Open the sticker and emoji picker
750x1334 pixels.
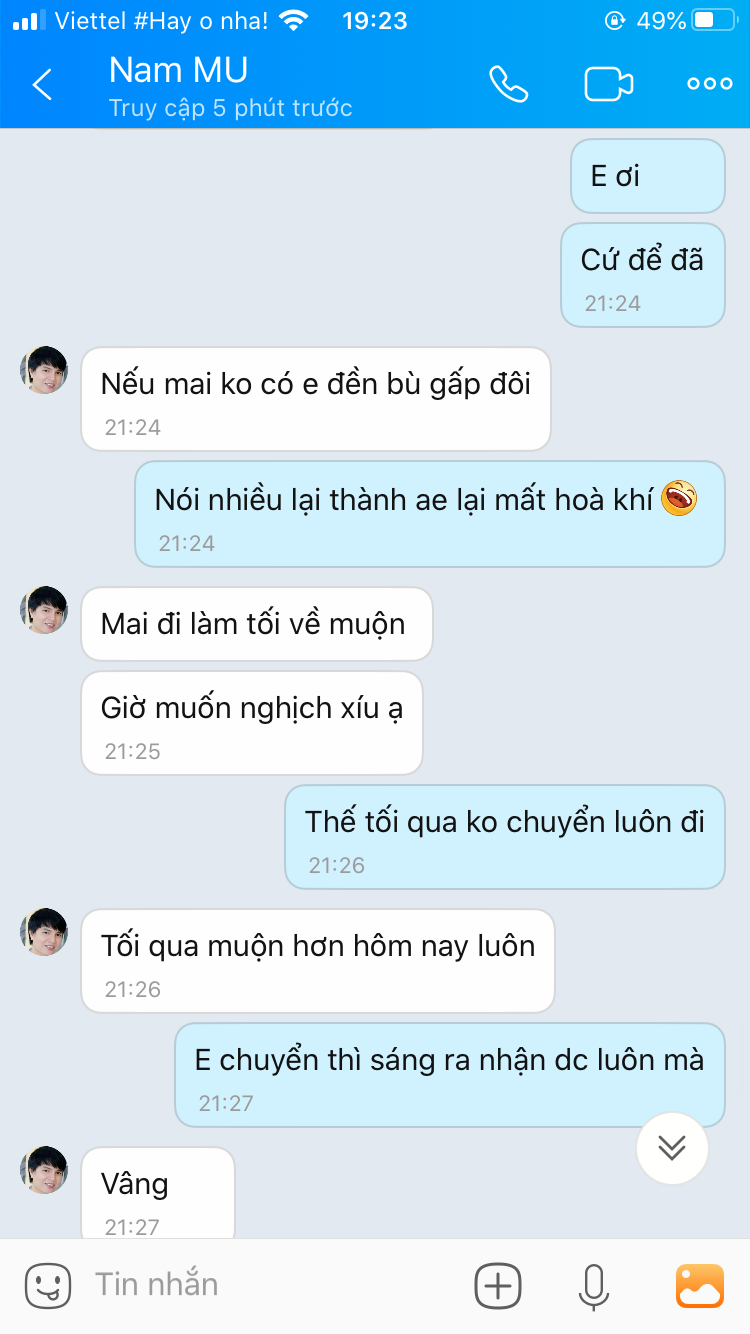pyautogui.click(x=48, y=1285)
